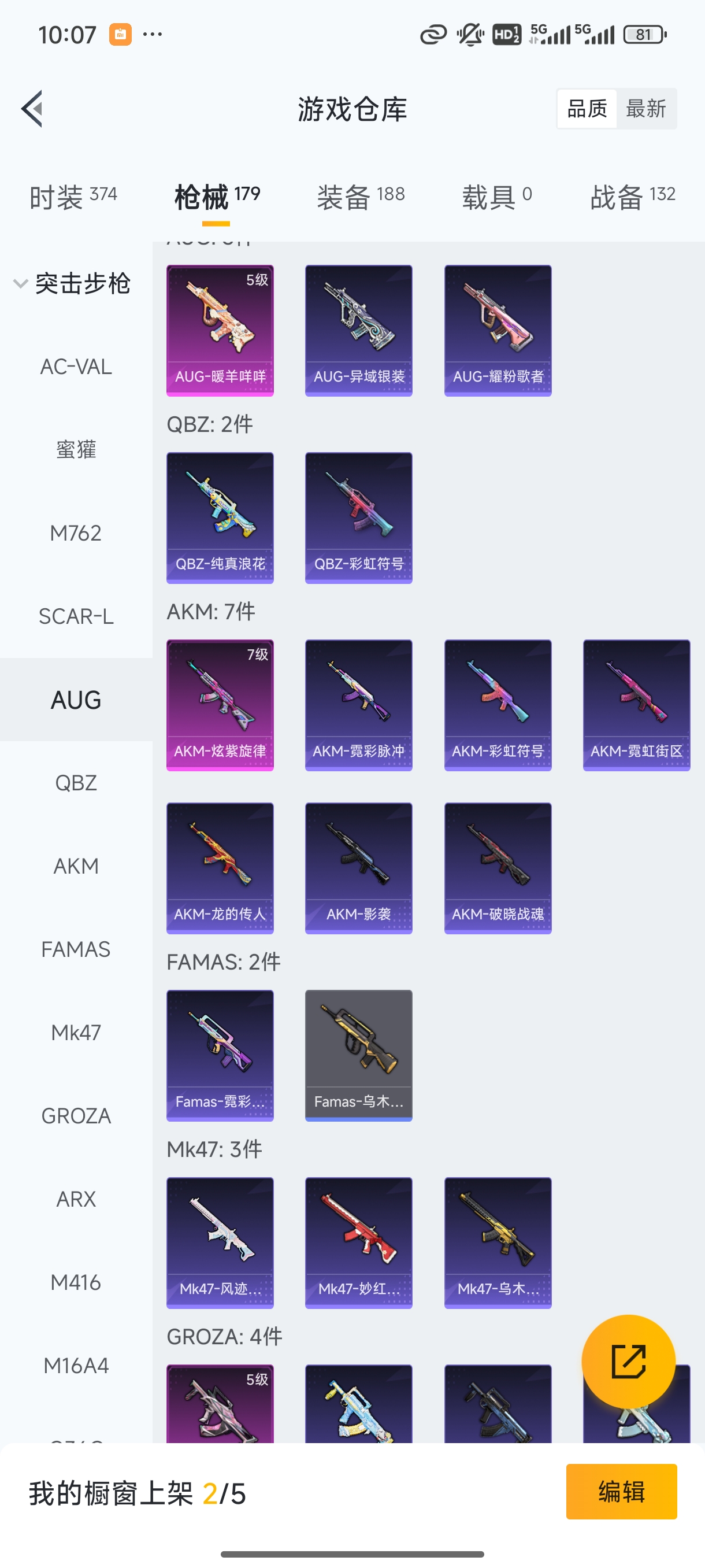Image resolution: width=705 pixels, height=1568 pixels.
Task: Tap the orange share floating button
Action: [x=628, y=1362]
